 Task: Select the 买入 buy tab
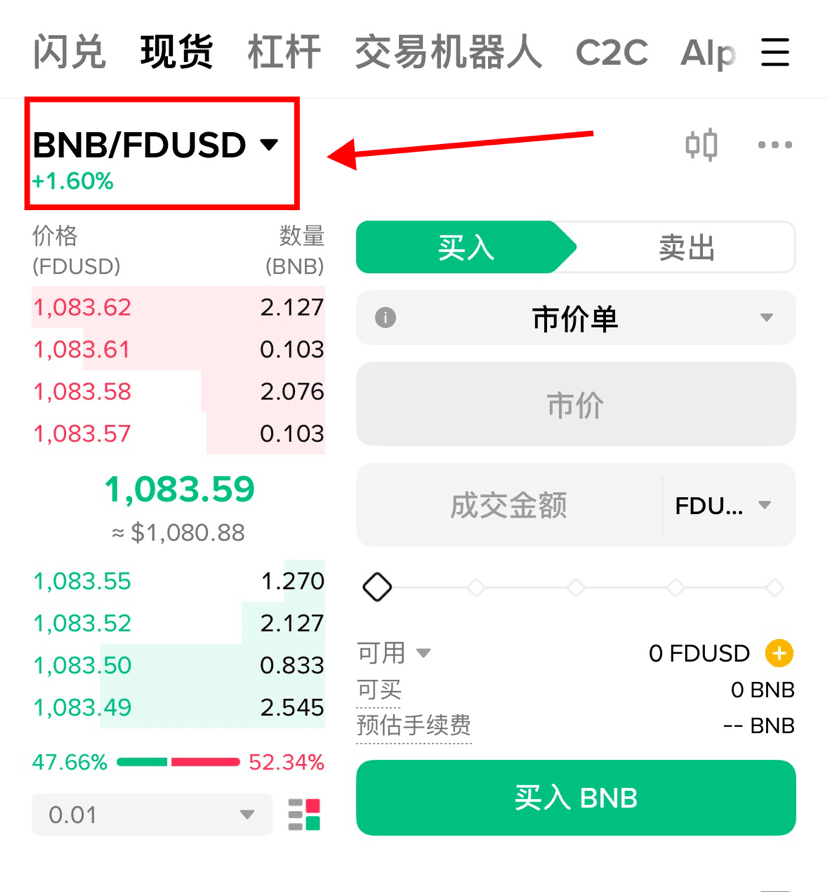tap(466, 248)
